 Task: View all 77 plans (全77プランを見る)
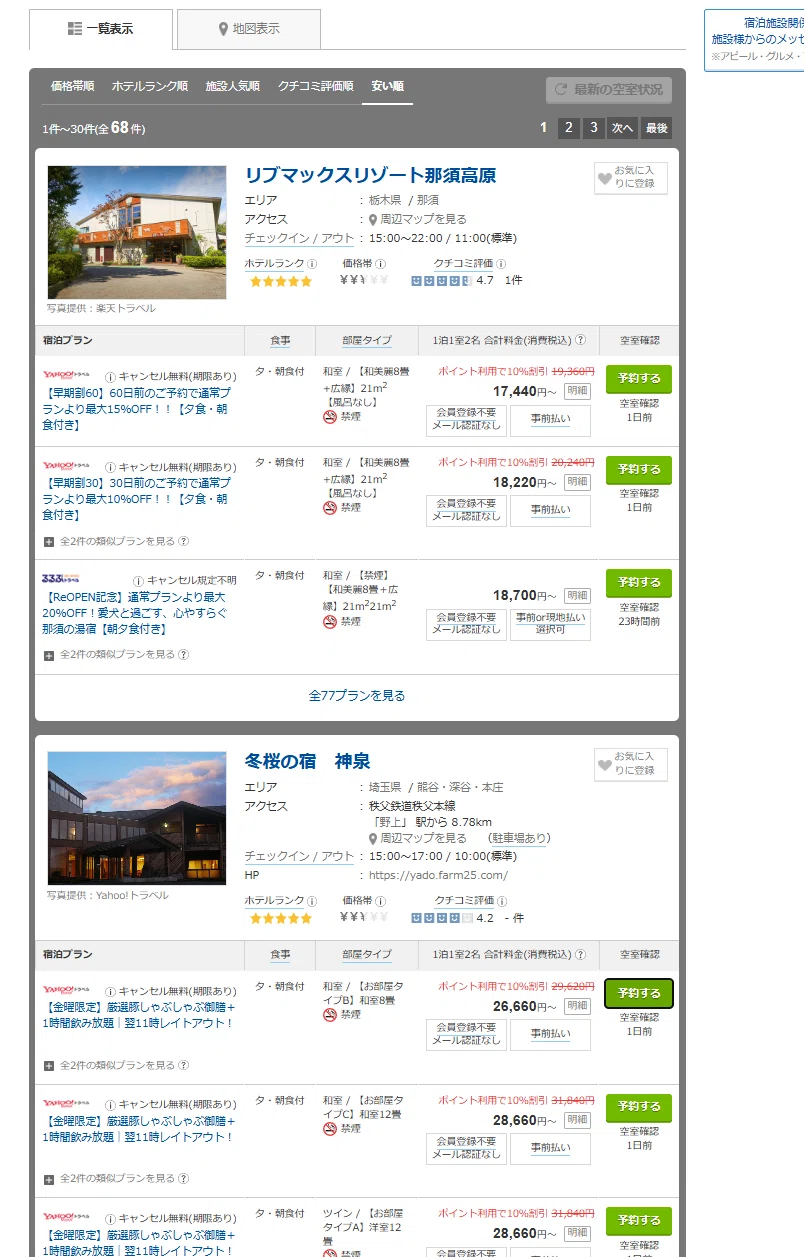pos(357,696)
